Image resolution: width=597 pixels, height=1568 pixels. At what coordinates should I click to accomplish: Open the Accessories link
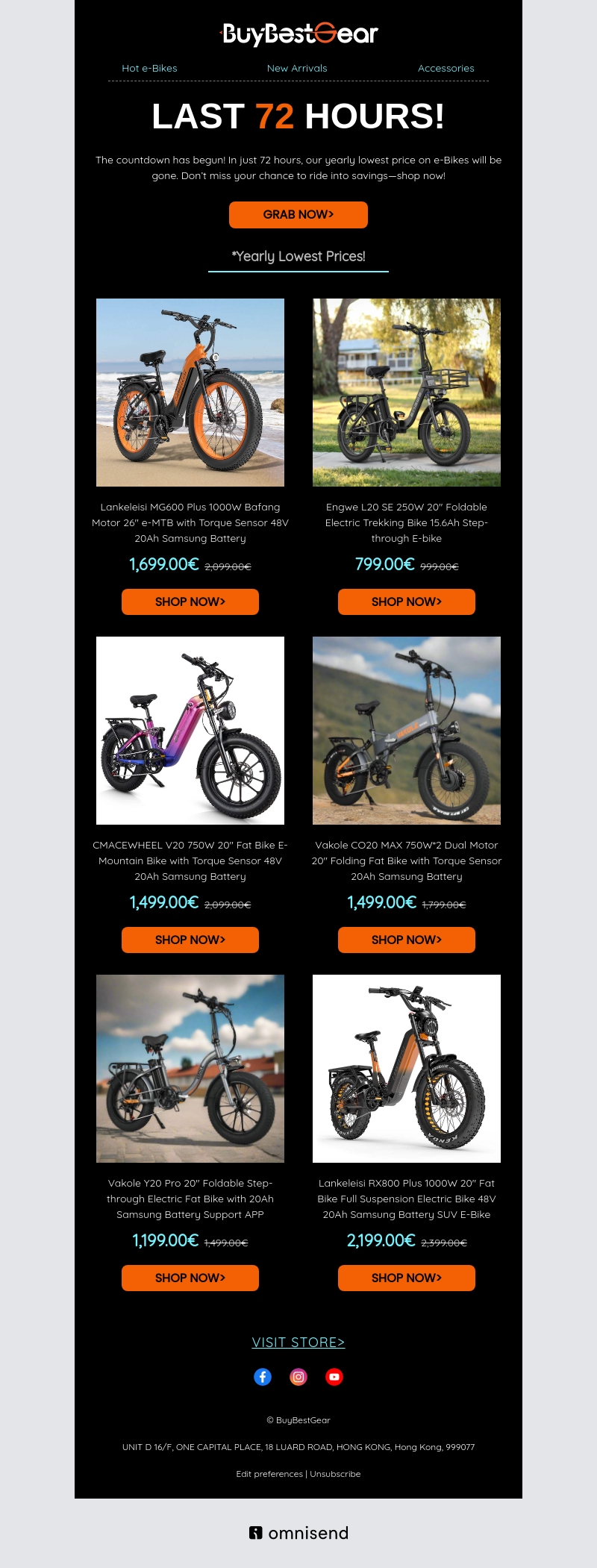tap(446, 68)
